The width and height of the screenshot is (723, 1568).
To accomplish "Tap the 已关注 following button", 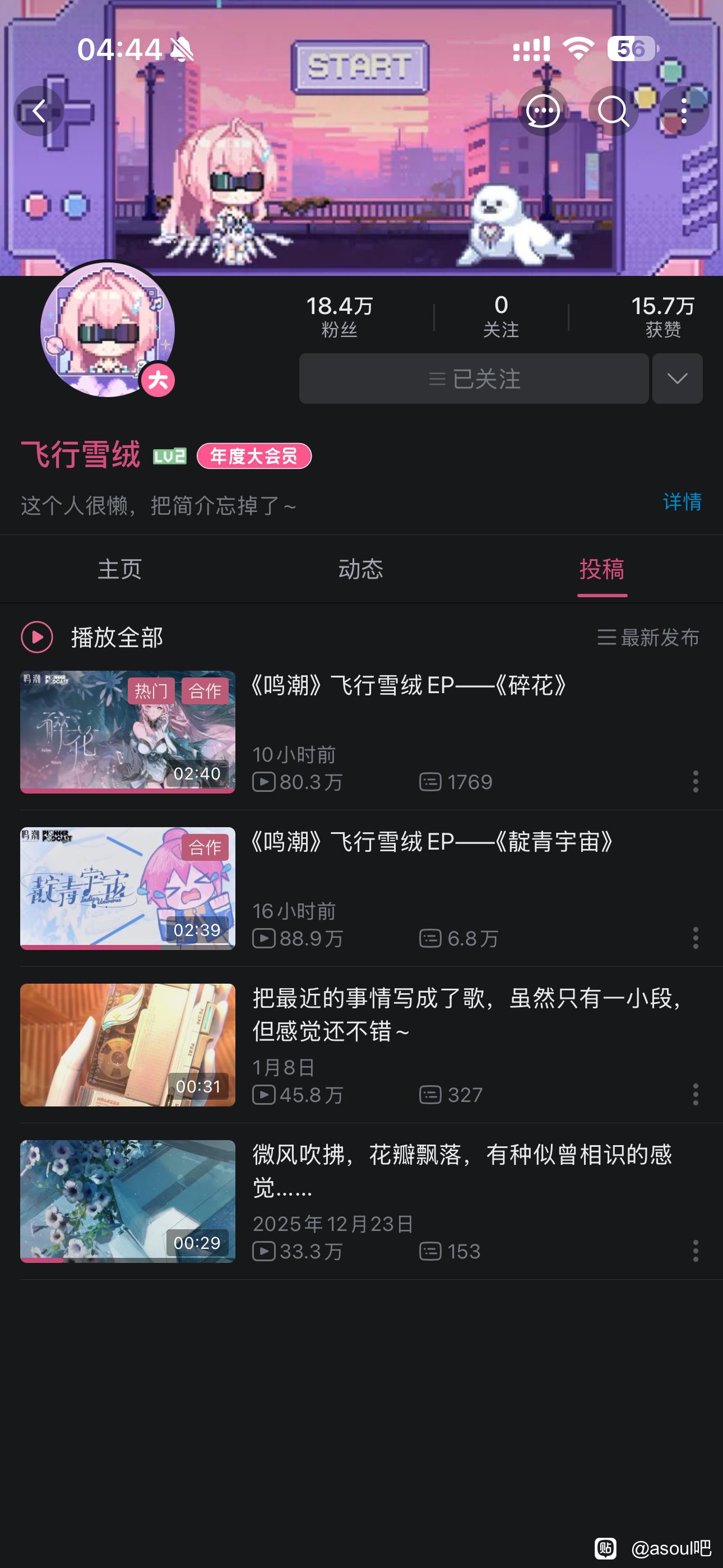I will (x=474, y=379).
